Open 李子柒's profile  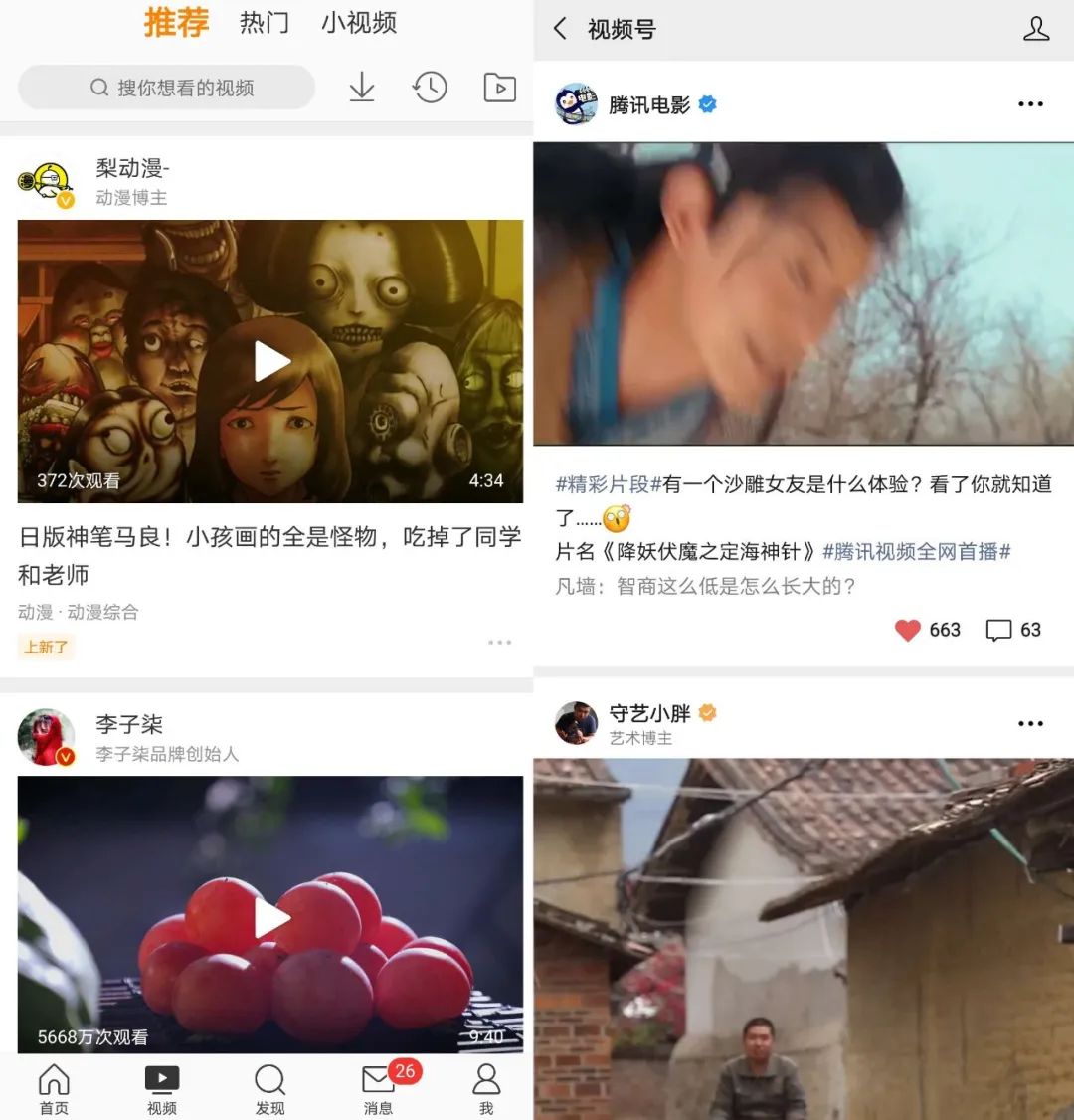[46, 737]
